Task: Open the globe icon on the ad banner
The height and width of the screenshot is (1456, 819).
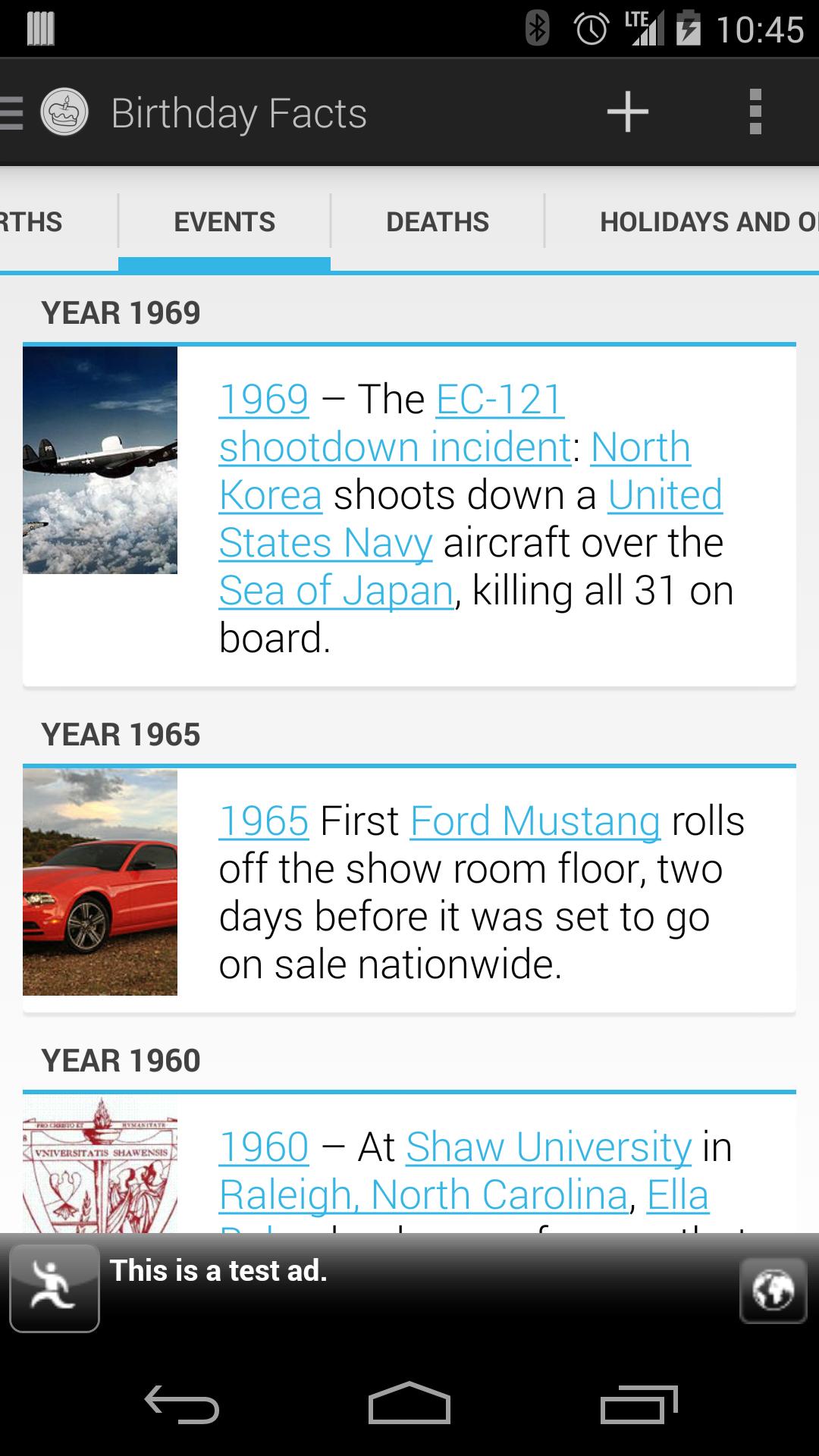Action: (x=773, y=1290)
